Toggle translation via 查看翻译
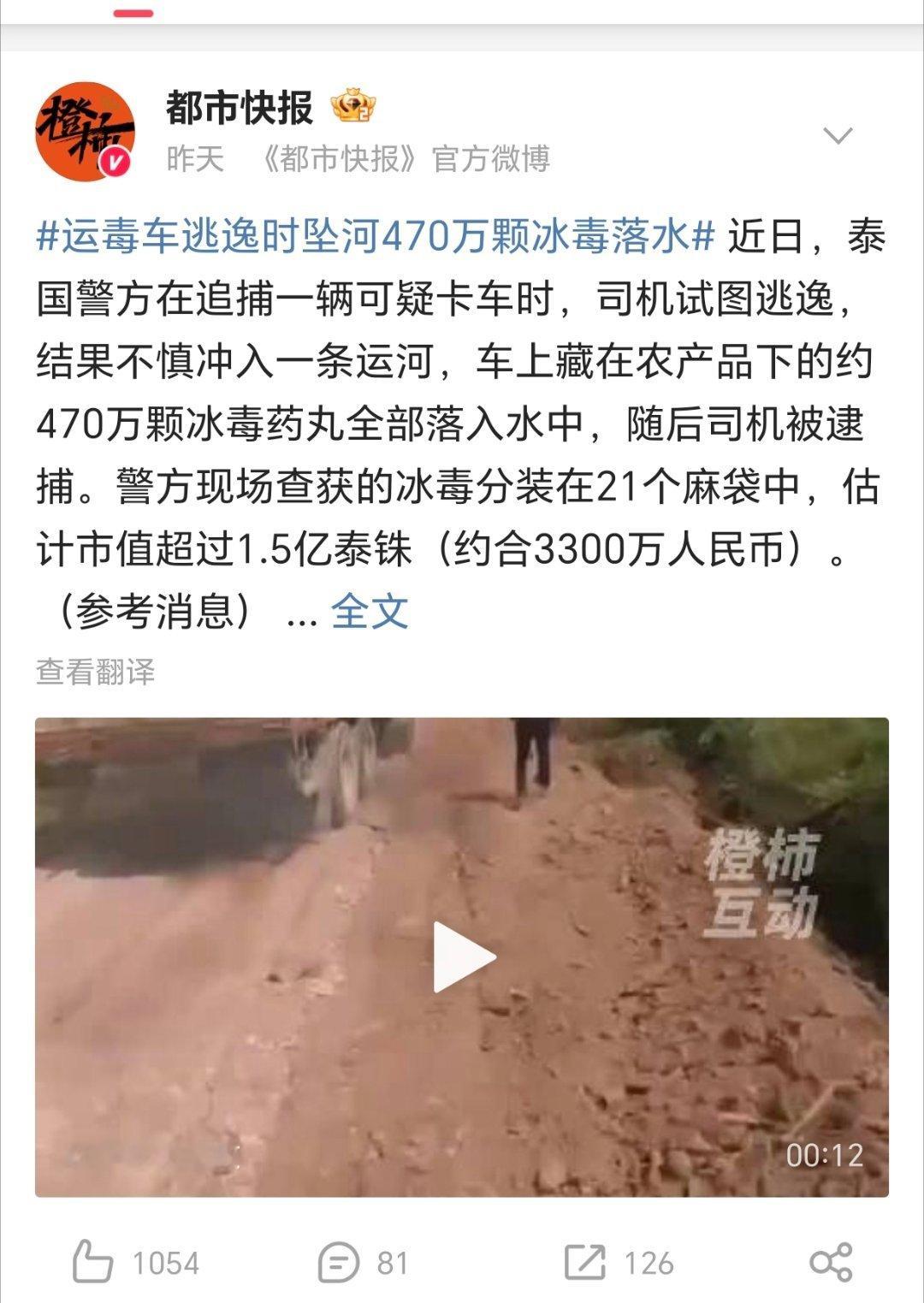The width and height of the screenshot is (924, 1303). pyautogui.click(x=96, y=672)
